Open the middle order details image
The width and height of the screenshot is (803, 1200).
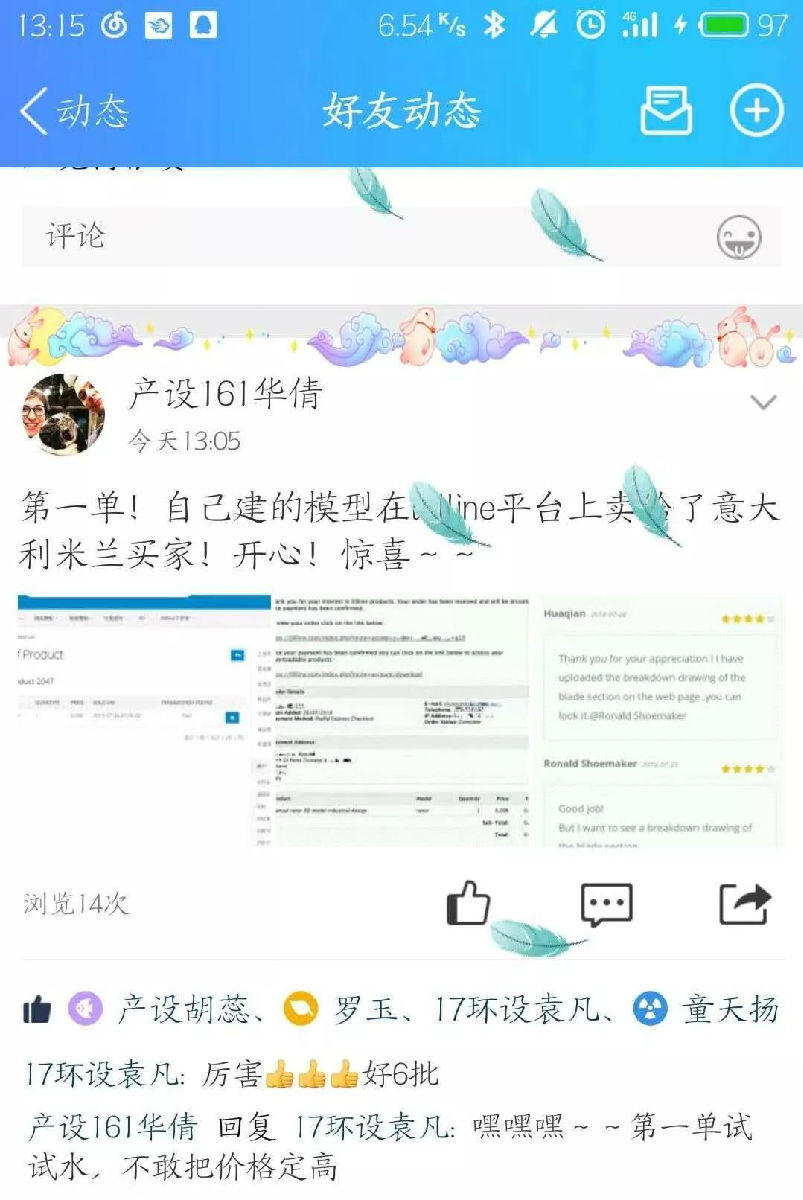click(x=401, y=720)
